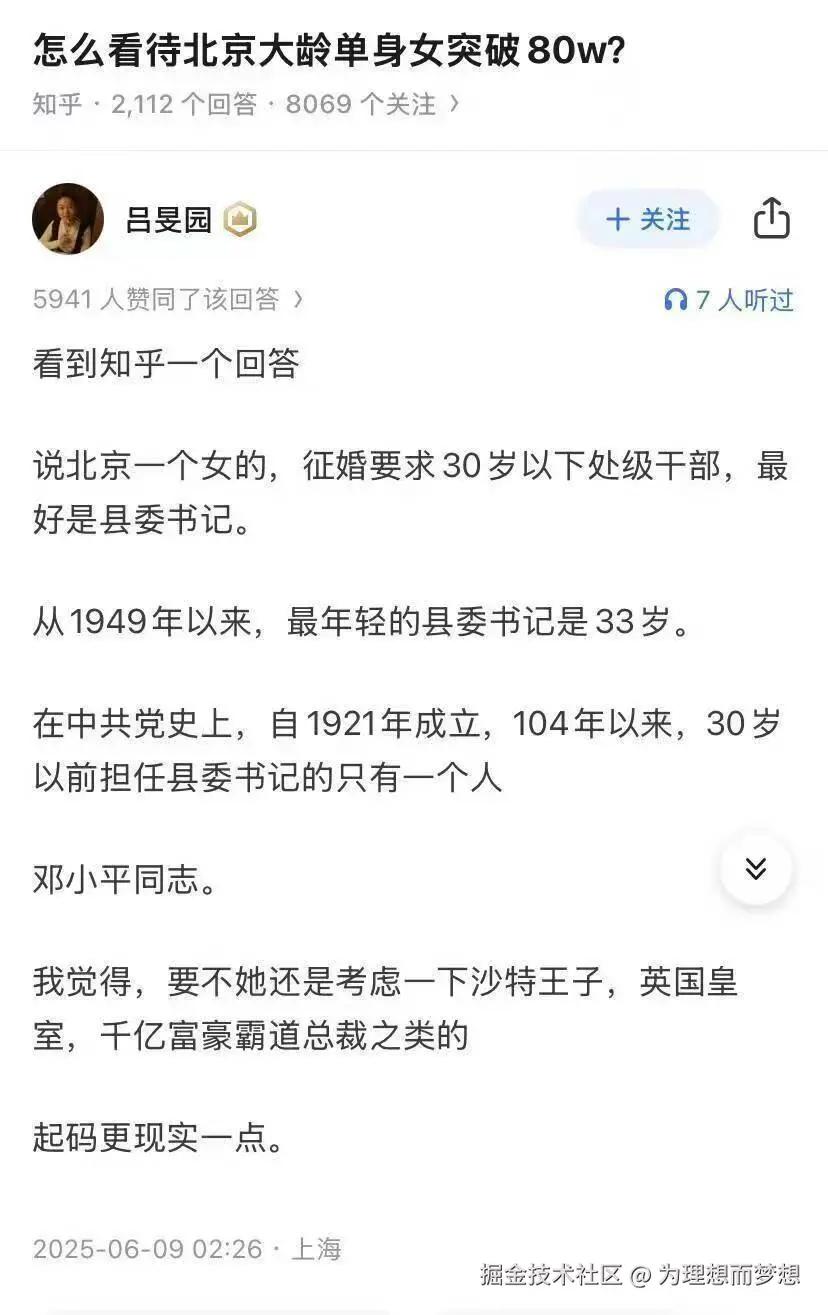Listen to the answer via headphone icon

[677, 300]
